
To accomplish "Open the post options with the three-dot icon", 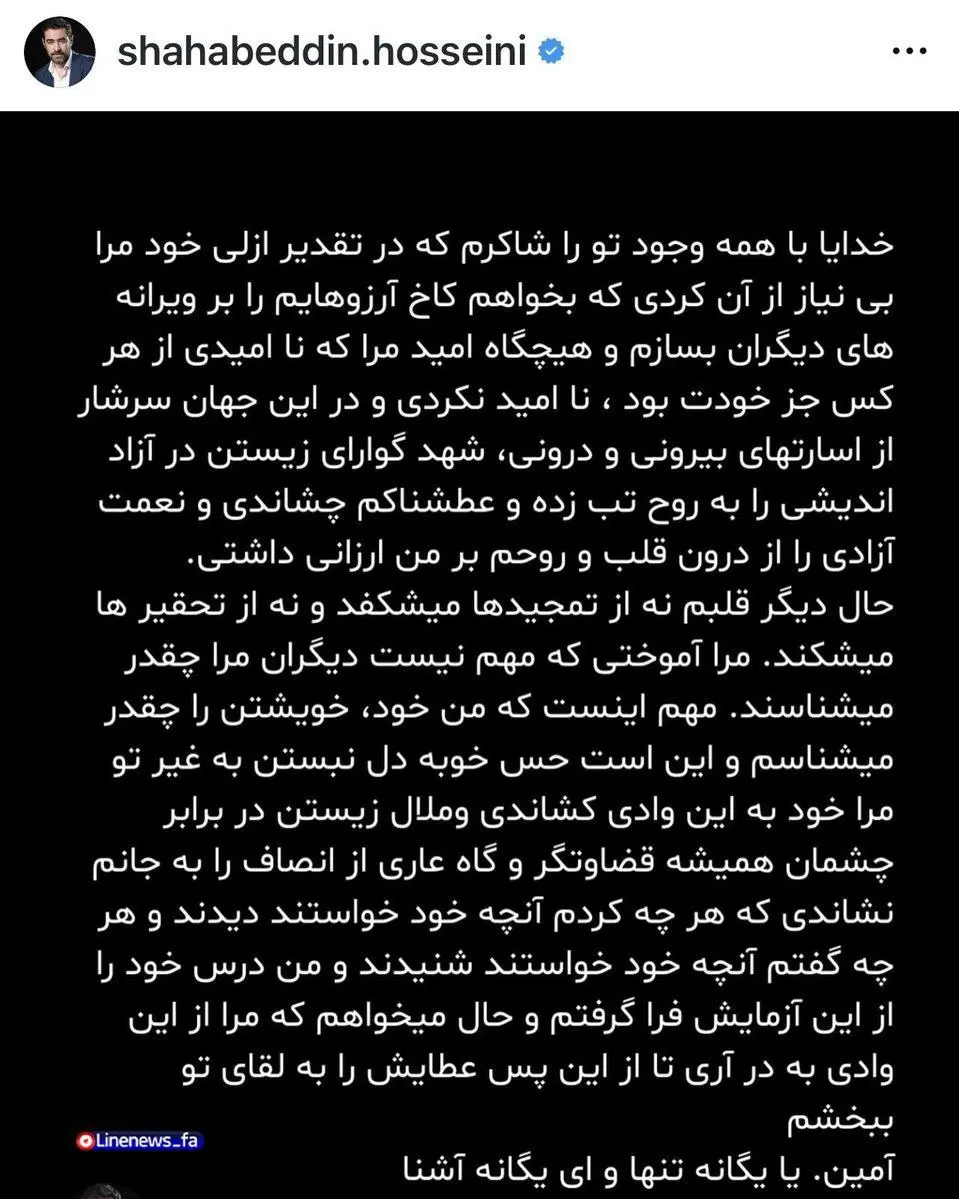I will tap(909, 48).
